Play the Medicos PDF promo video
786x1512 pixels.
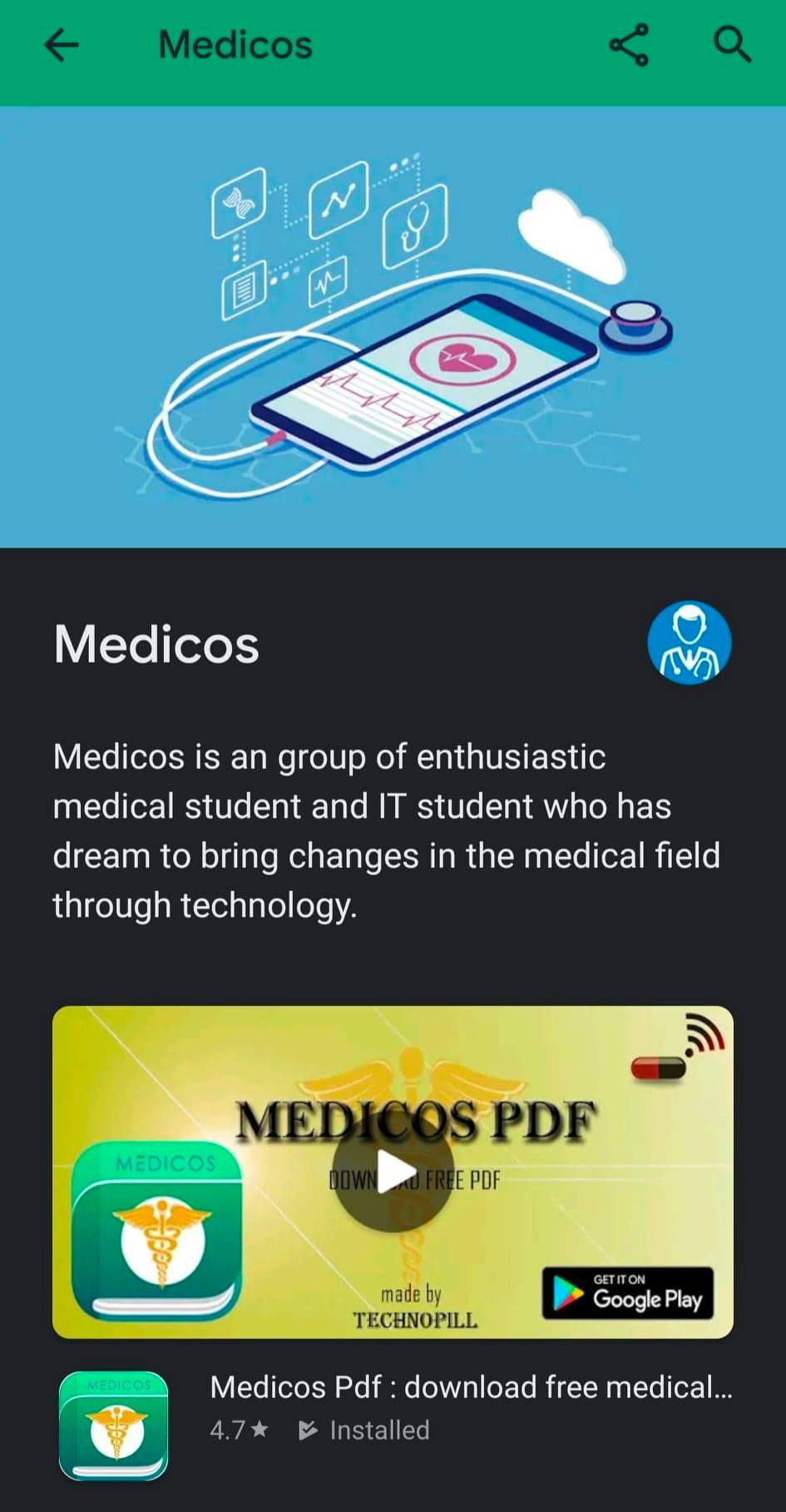[393, 1172]
